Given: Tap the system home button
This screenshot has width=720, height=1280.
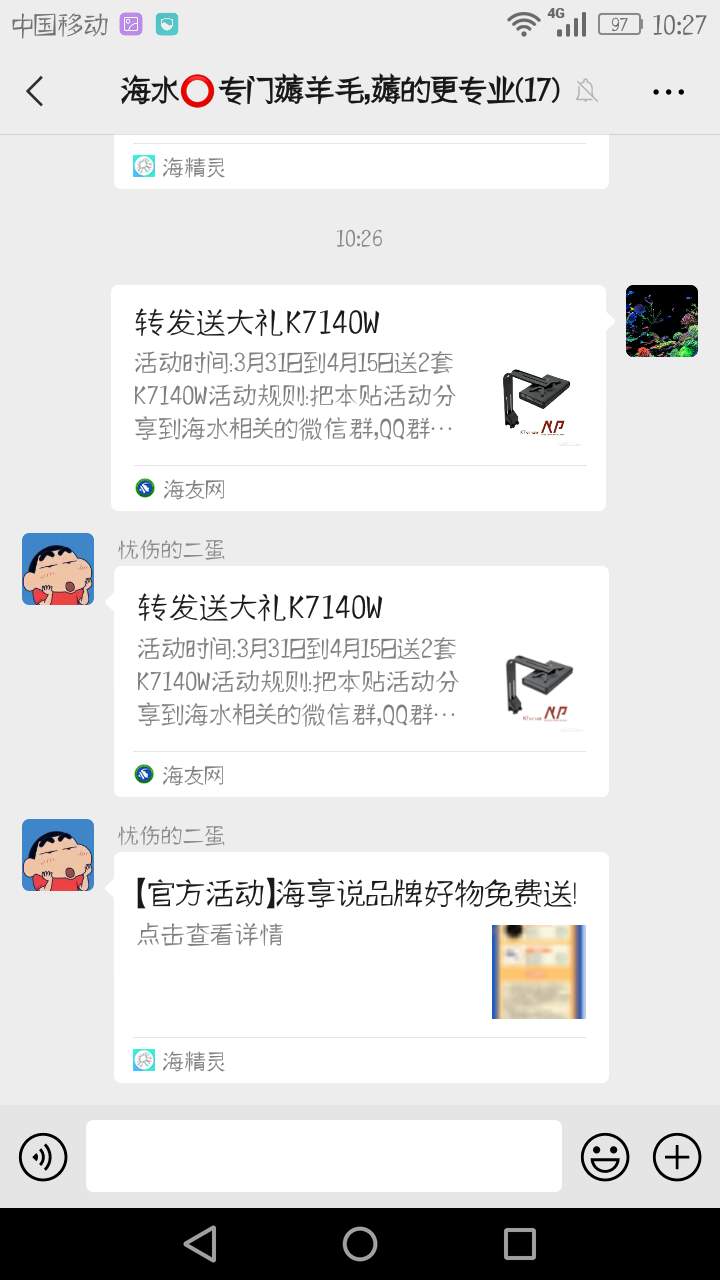Looking at the screenshot, I should (360, 1244).
